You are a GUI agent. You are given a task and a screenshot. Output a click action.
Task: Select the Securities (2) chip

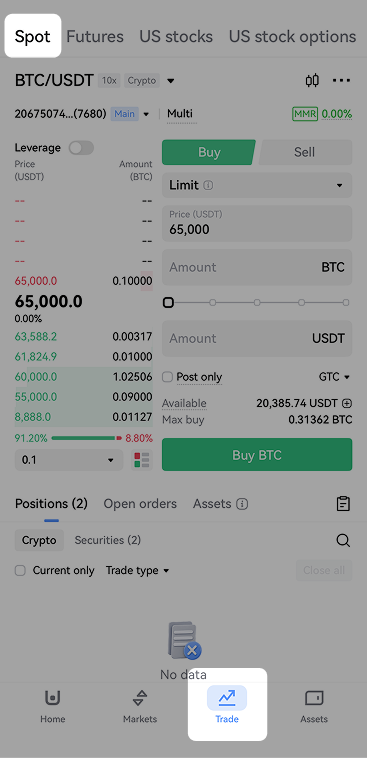click(x=108, y=540)
